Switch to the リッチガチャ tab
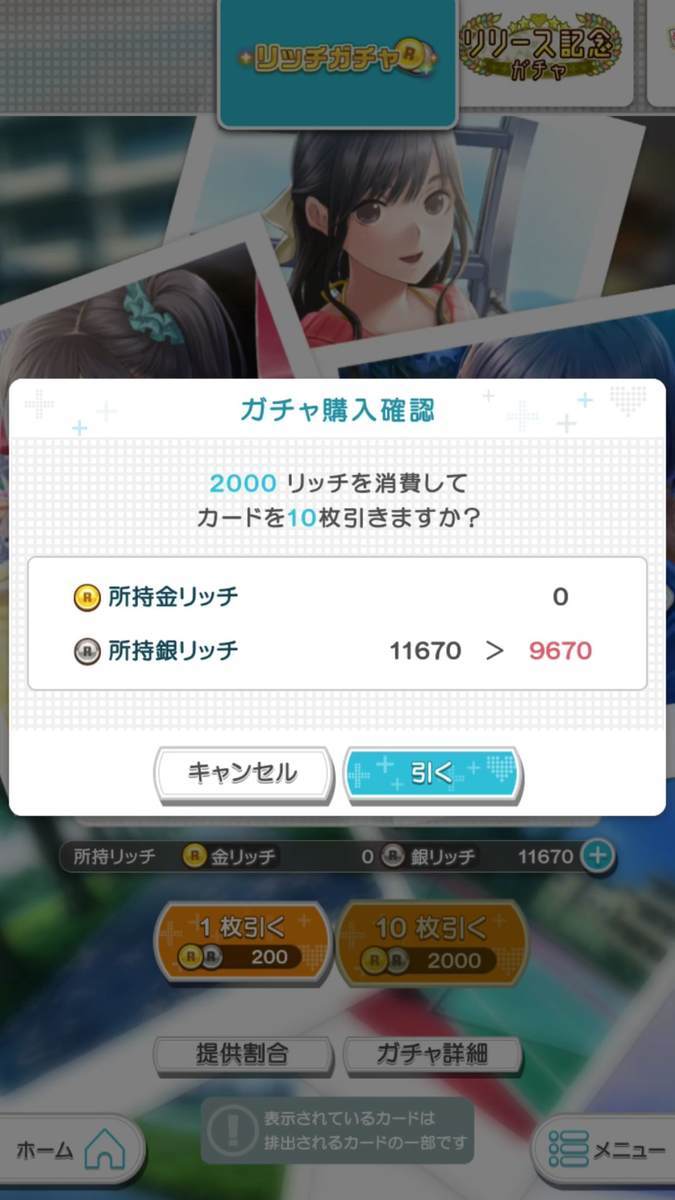Viewport: 675px width, 1200px height. (338, 58)
